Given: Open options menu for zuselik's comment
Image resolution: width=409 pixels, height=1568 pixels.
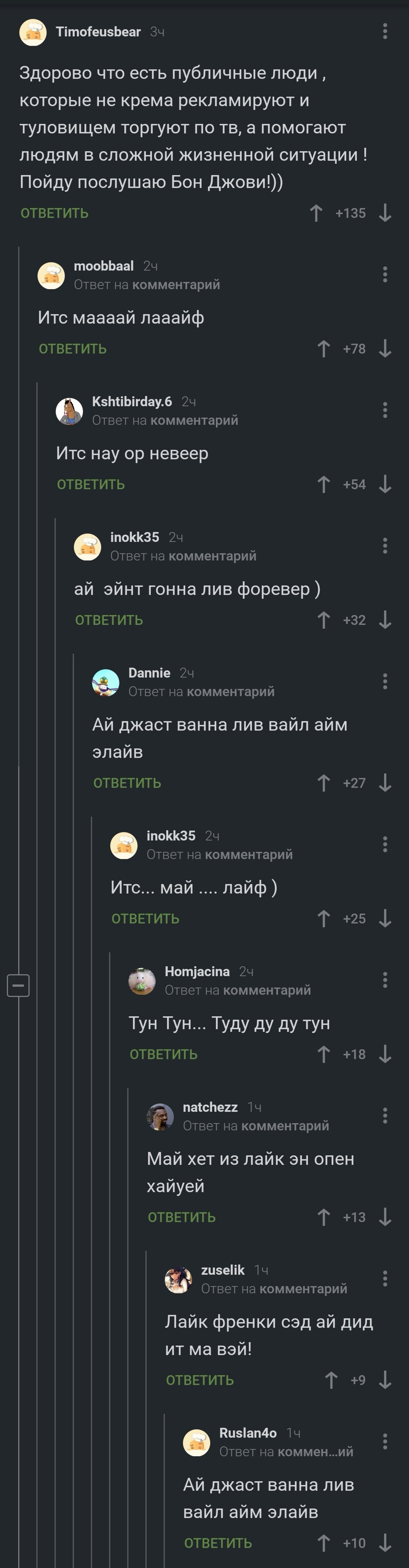Looking at the screenshot, I should point(385,1279).
